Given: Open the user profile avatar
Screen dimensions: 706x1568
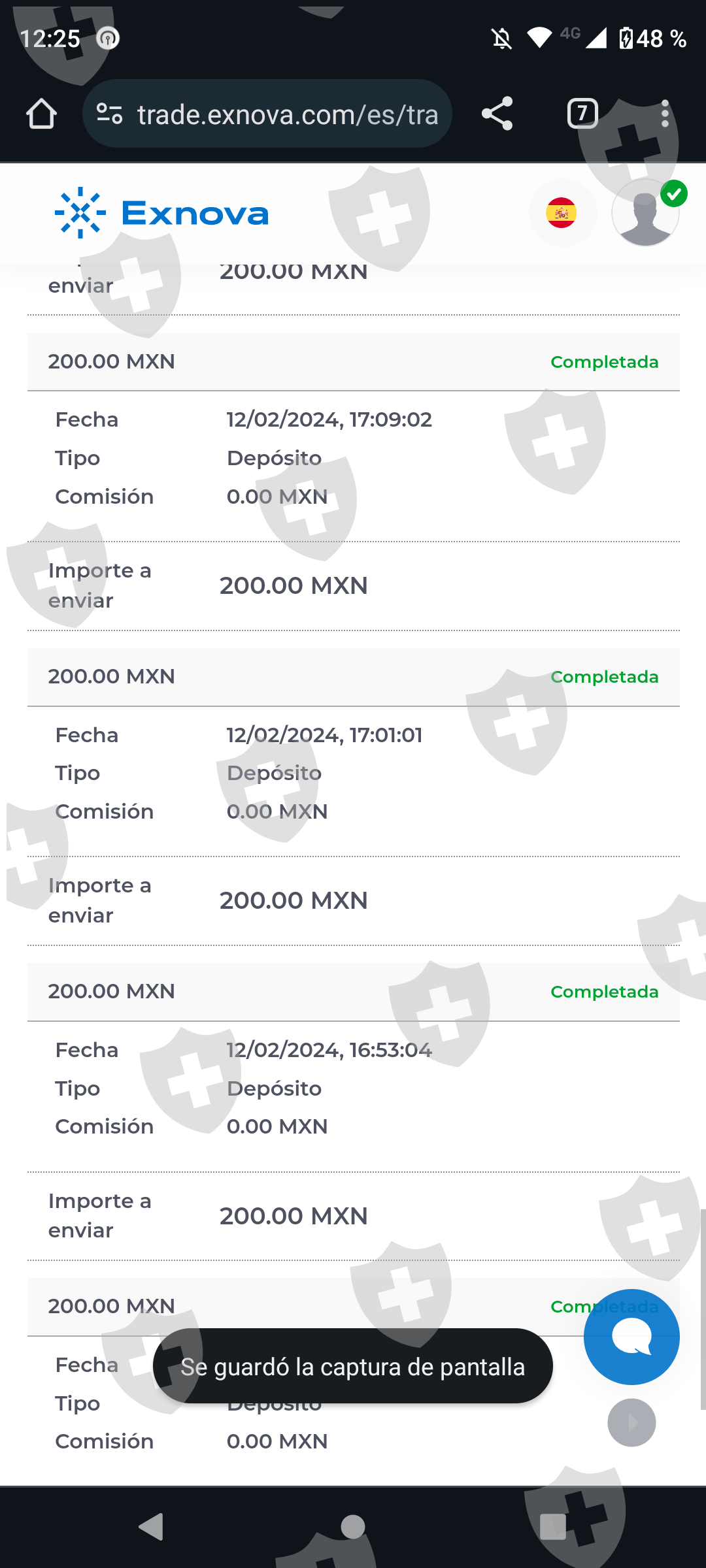Looking at the screenshot, I should coord(646,213).
